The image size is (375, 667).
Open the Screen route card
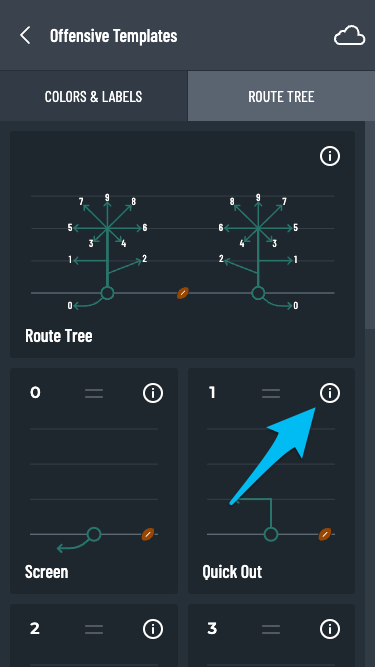pos(94,481)
